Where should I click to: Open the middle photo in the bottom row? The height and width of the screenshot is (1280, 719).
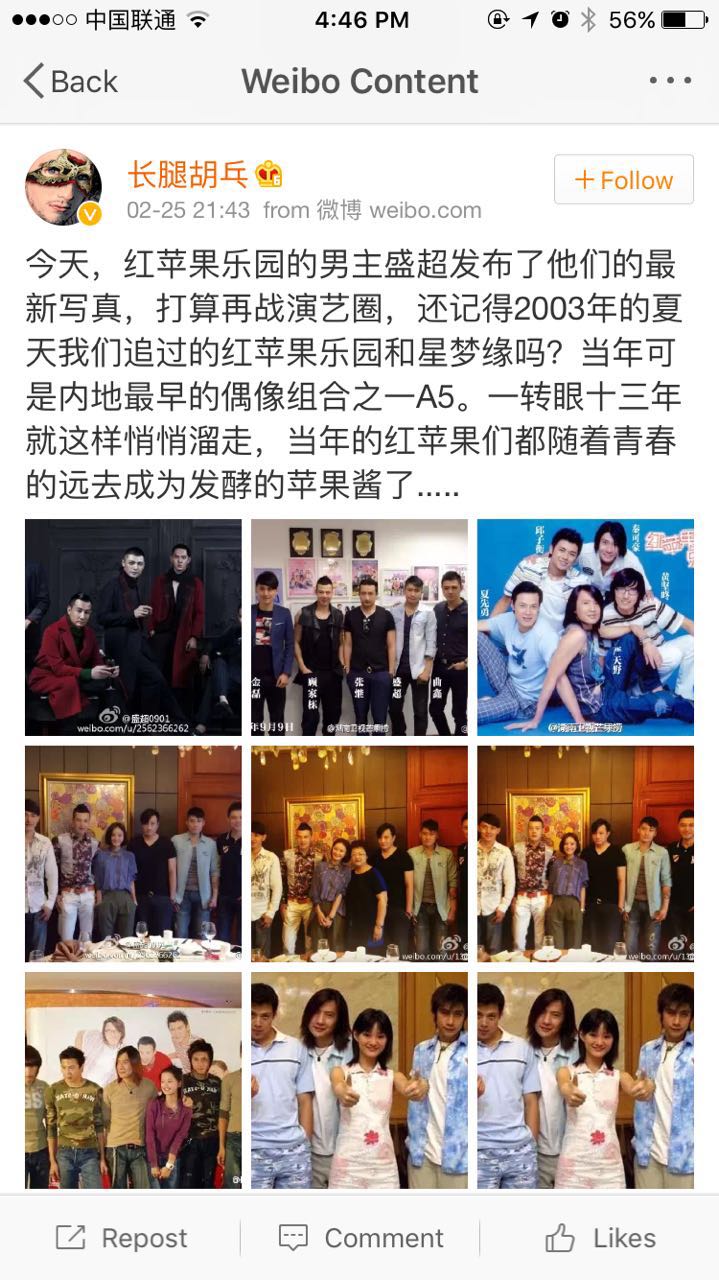click(359, 1080)
